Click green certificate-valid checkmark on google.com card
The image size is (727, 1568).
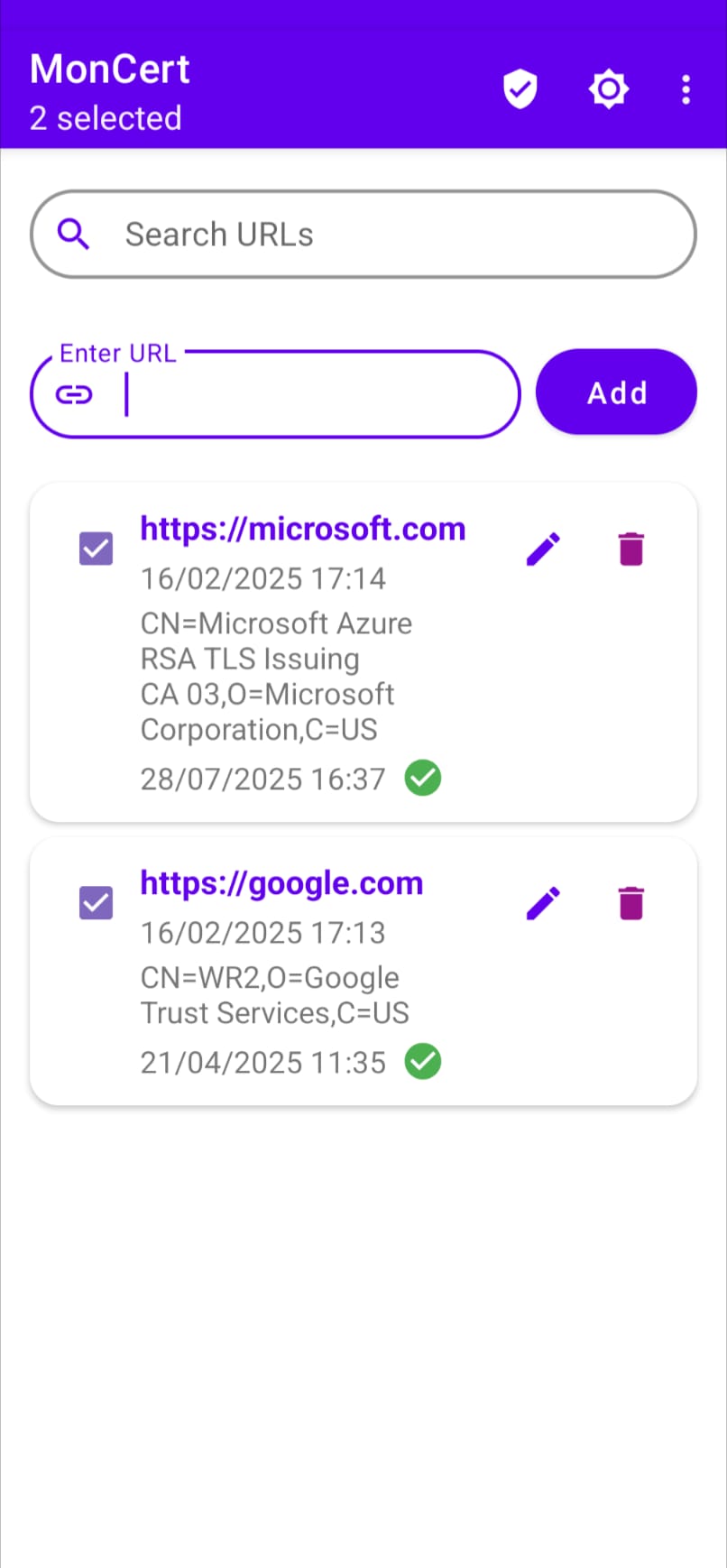click(x=422, y=1062)
